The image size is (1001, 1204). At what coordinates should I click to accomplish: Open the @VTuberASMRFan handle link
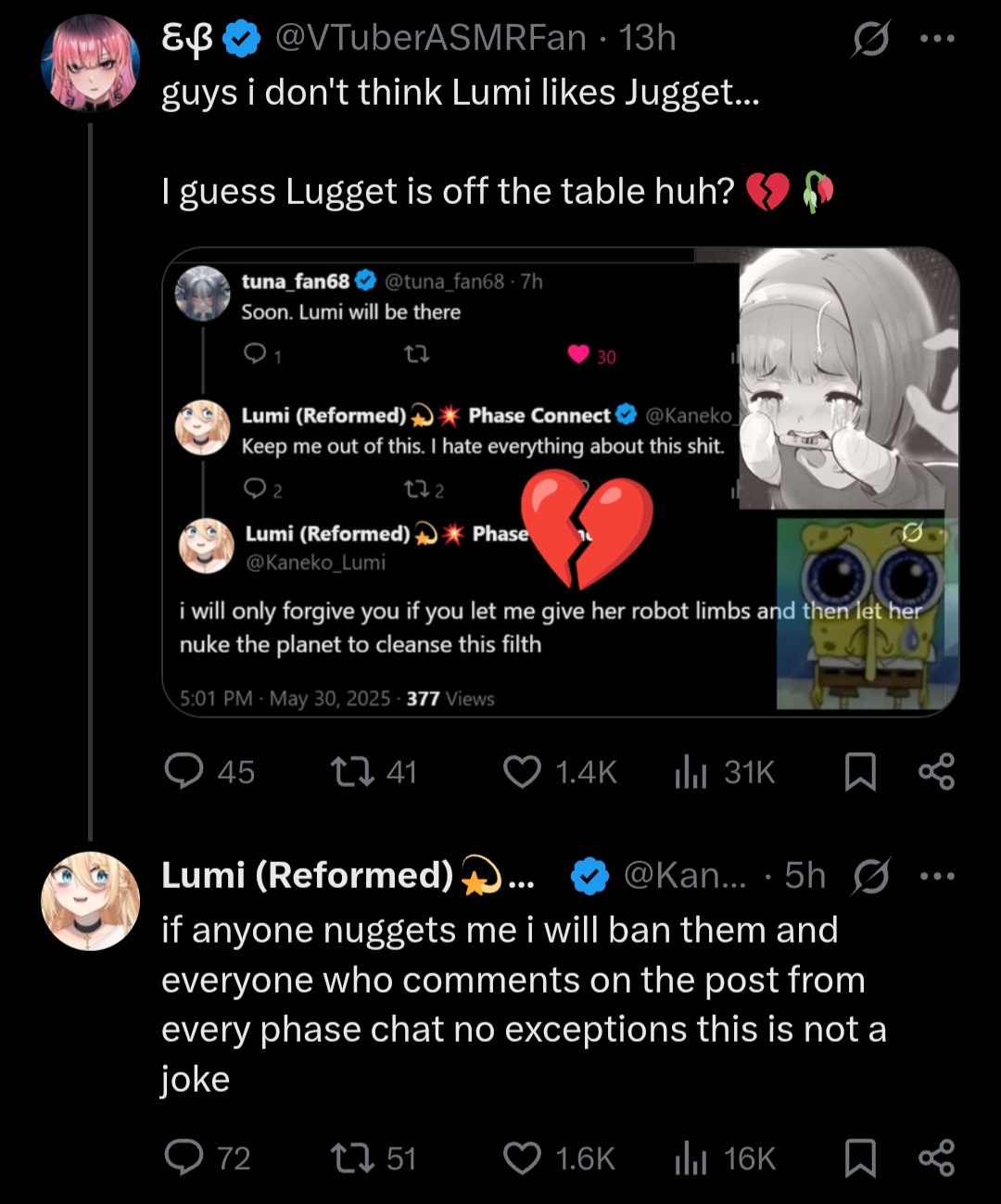pos(431,39)
